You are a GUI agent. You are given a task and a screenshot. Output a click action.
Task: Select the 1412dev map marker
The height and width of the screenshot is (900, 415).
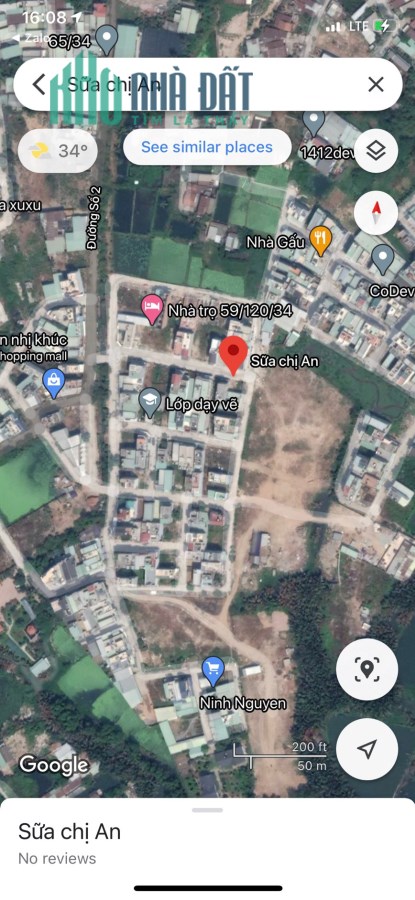click(313, 122)
